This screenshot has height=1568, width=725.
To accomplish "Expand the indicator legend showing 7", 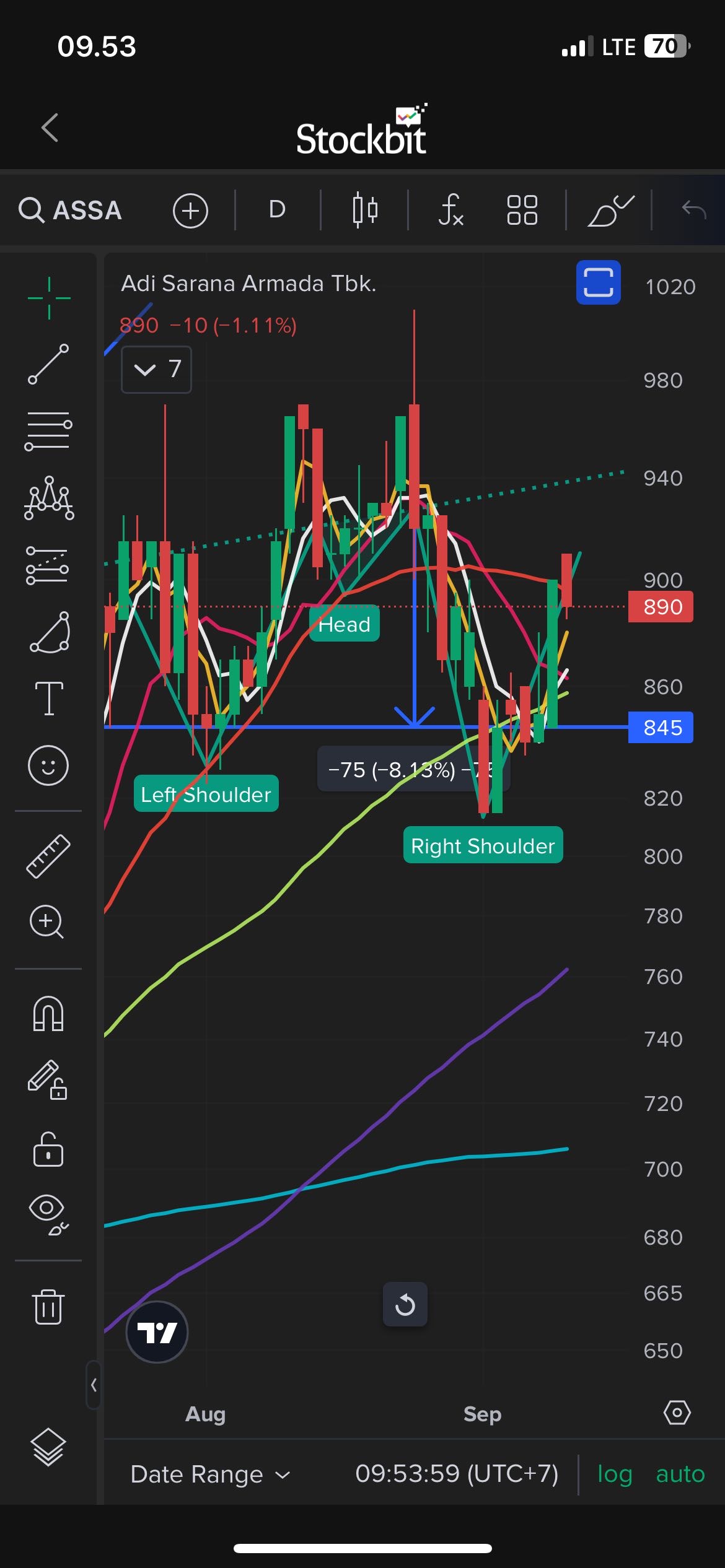I will (156, 370).
